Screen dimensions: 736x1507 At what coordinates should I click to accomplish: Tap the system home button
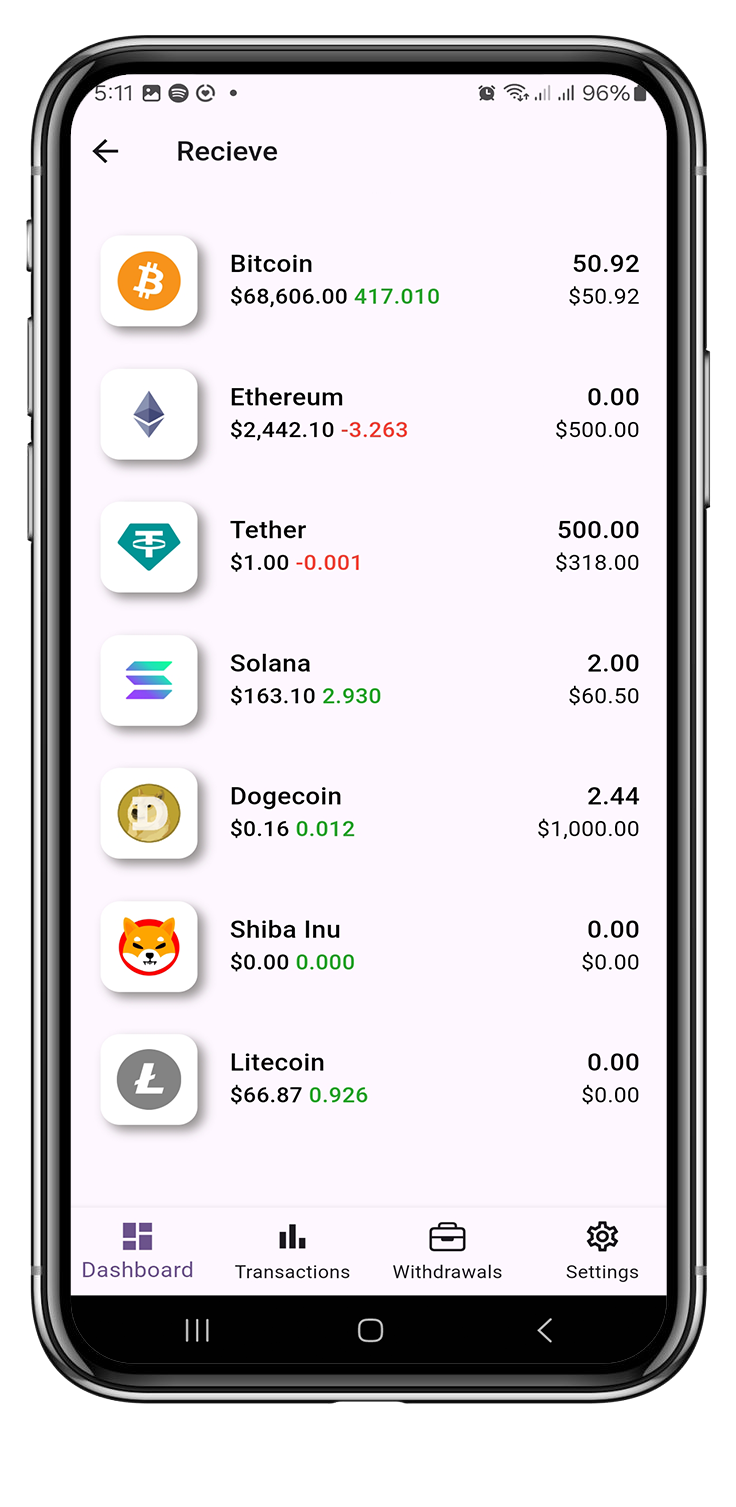click(x=370, y=1330)
